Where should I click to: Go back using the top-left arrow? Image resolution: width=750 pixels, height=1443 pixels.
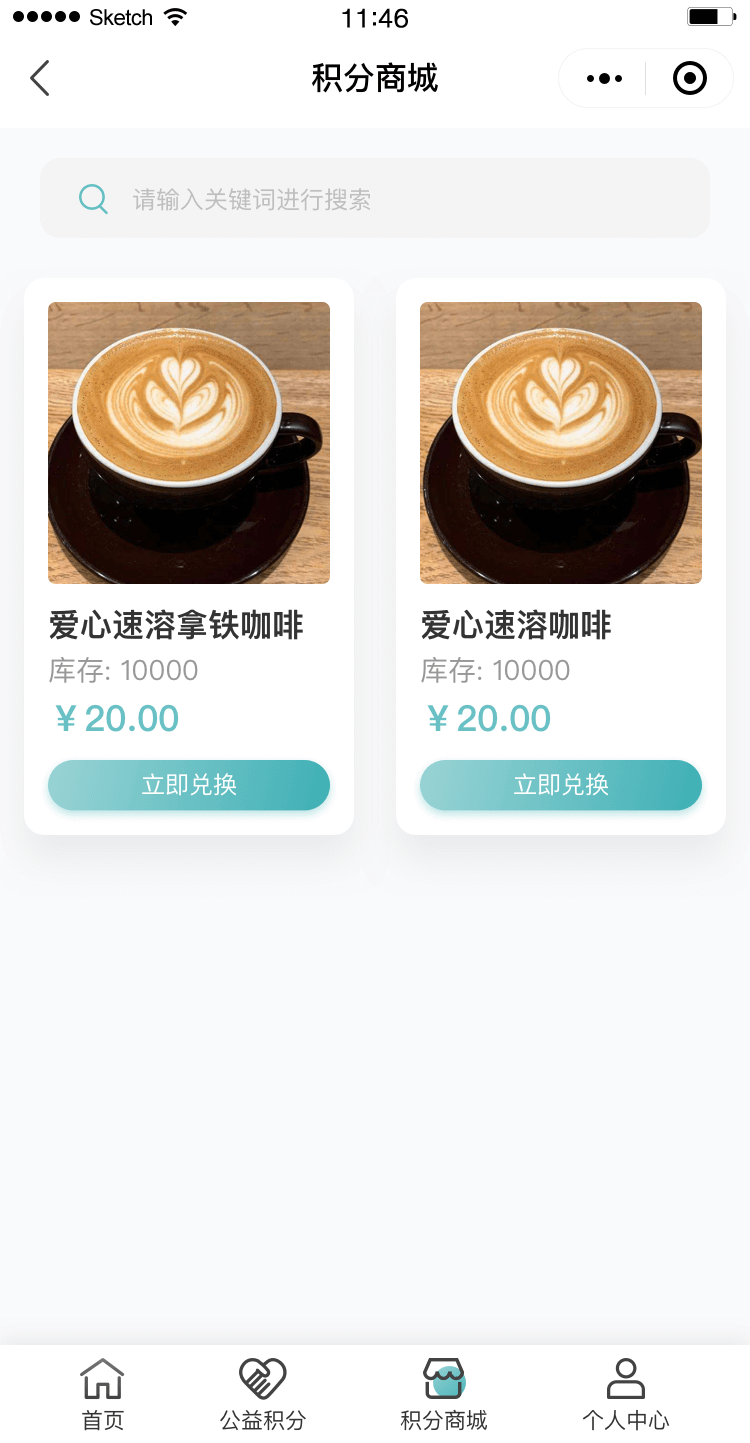40,78
